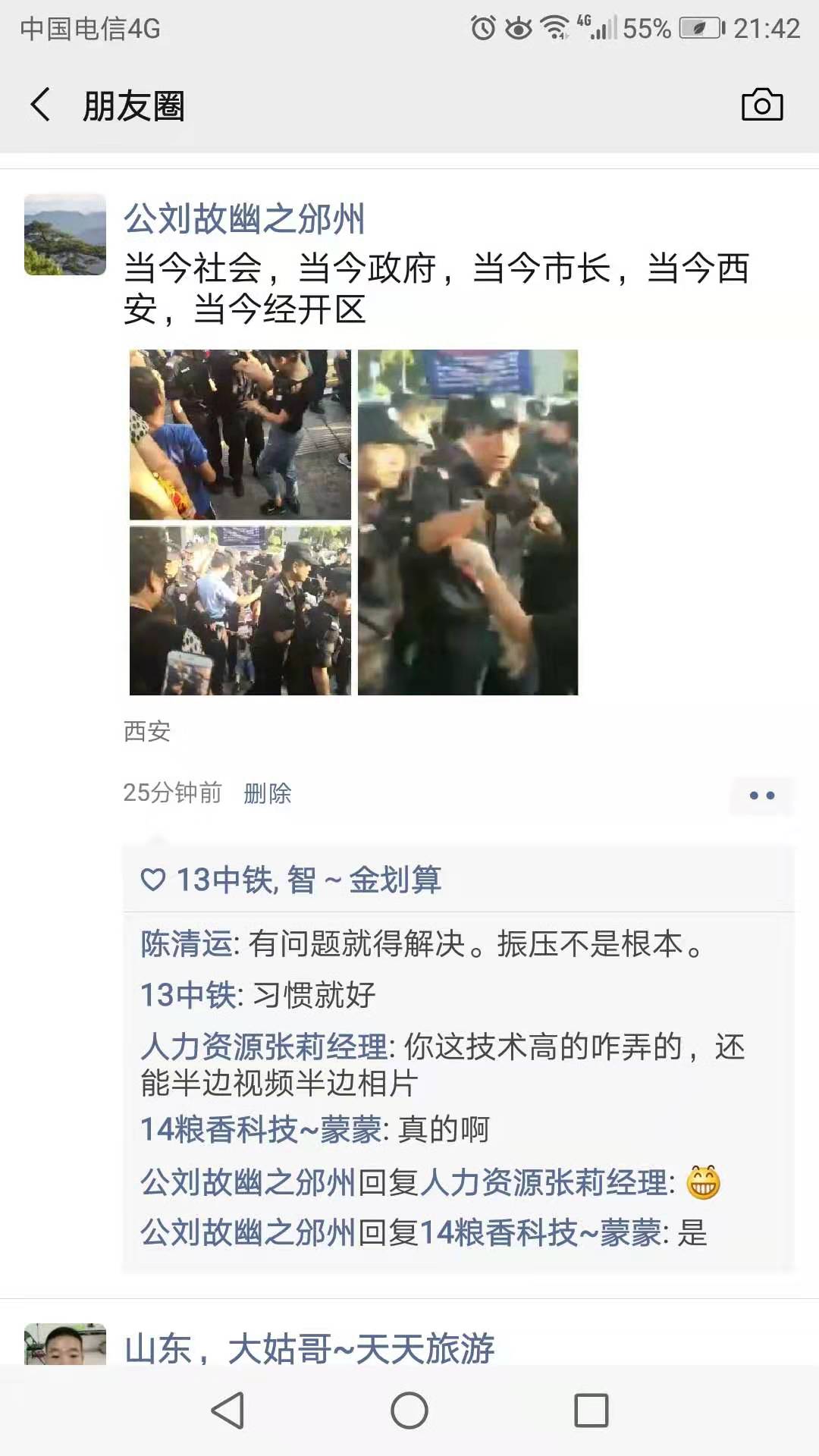View the large right-side photo of the post
819x1456 pixels.
pyautogui.click(x=468, y=522)
